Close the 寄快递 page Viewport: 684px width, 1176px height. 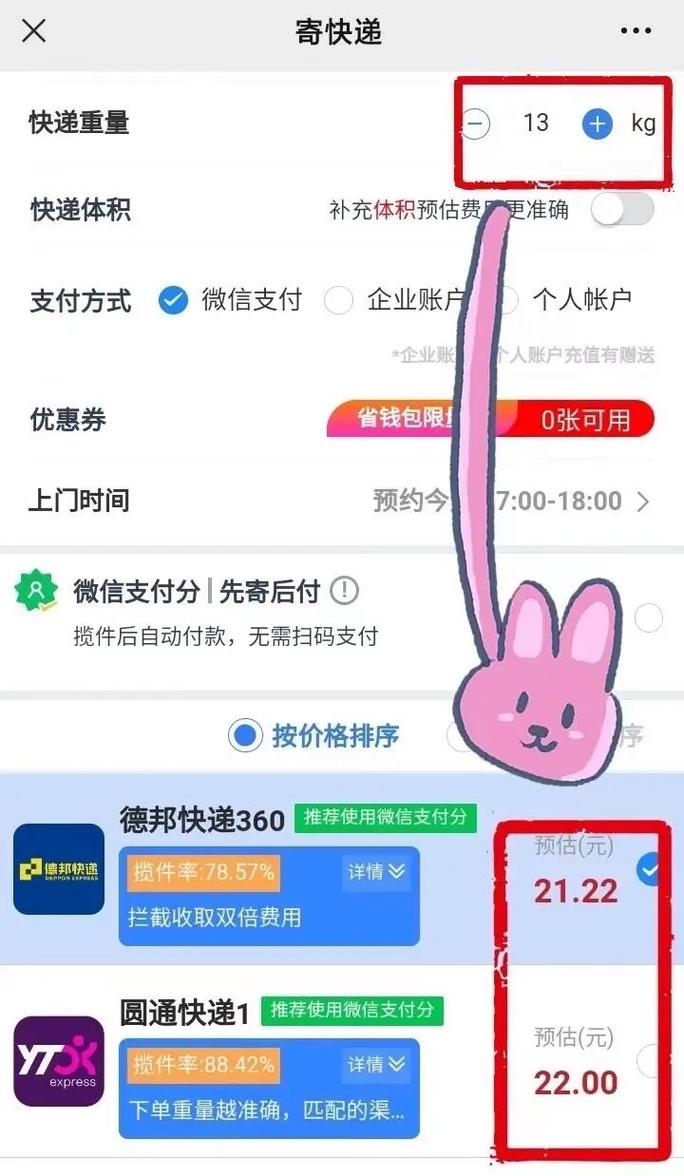coord(34,31)
